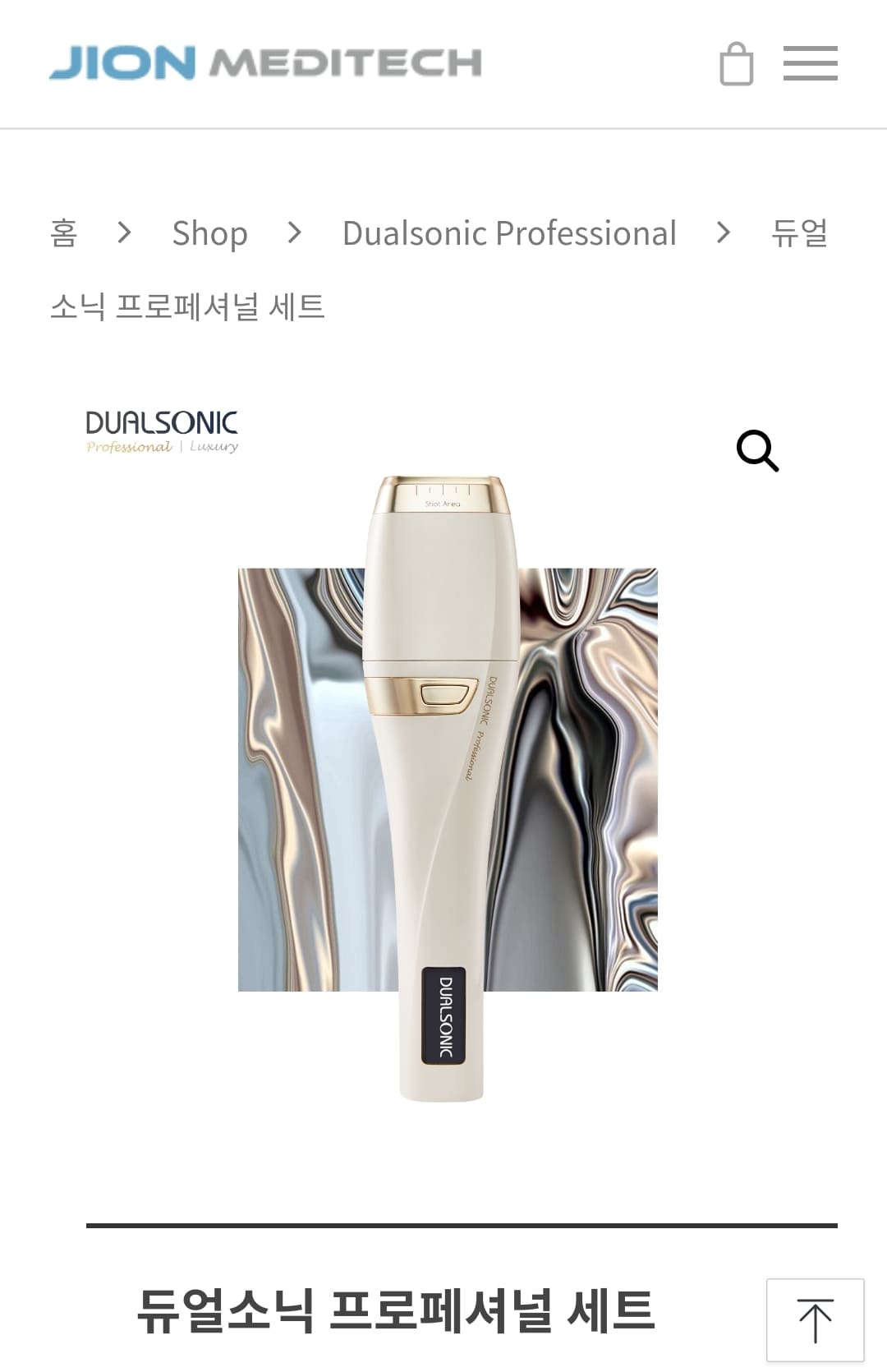Image resolution: width=887 pixels, height=1372 pixels.
Task: Open Dualsonic Professional category breadcrumb
Action: tap(509, 233)
